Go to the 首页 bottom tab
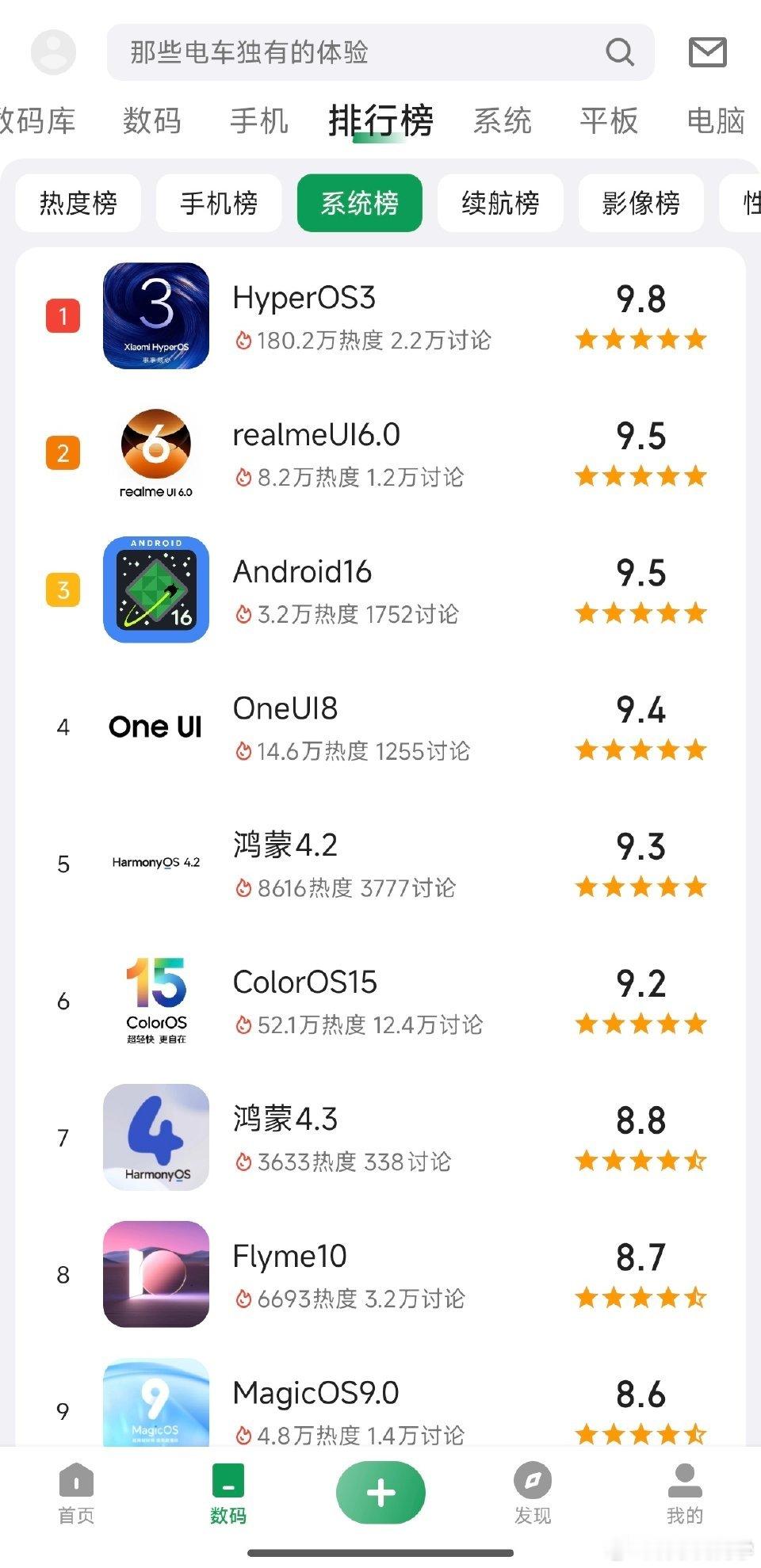 tap(76, 1494)
